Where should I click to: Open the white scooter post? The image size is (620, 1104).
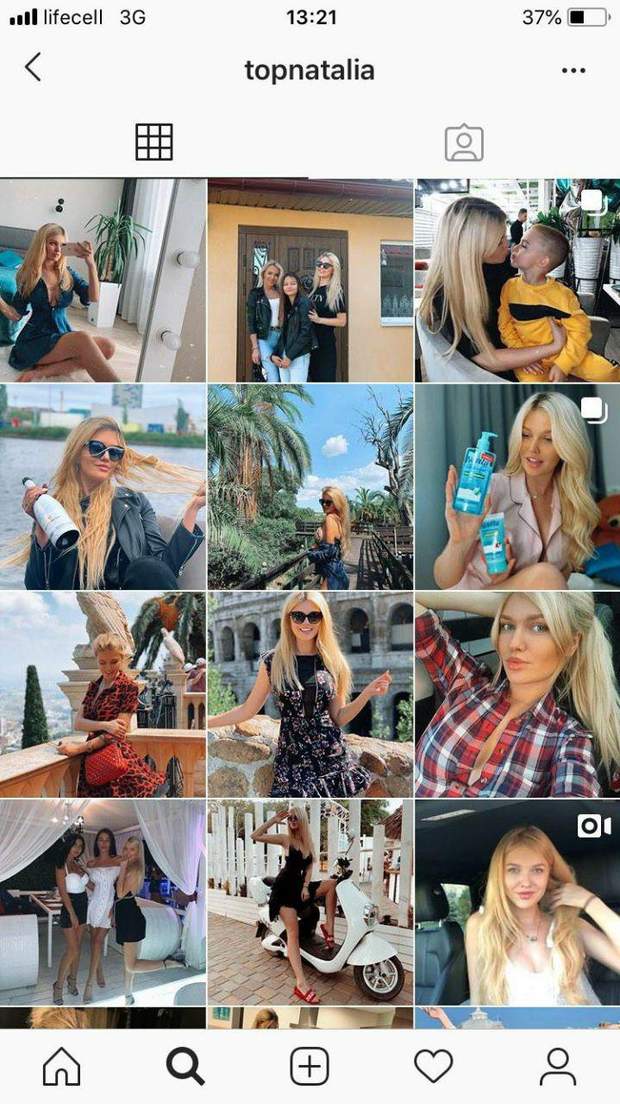click(x=310, y=901)
